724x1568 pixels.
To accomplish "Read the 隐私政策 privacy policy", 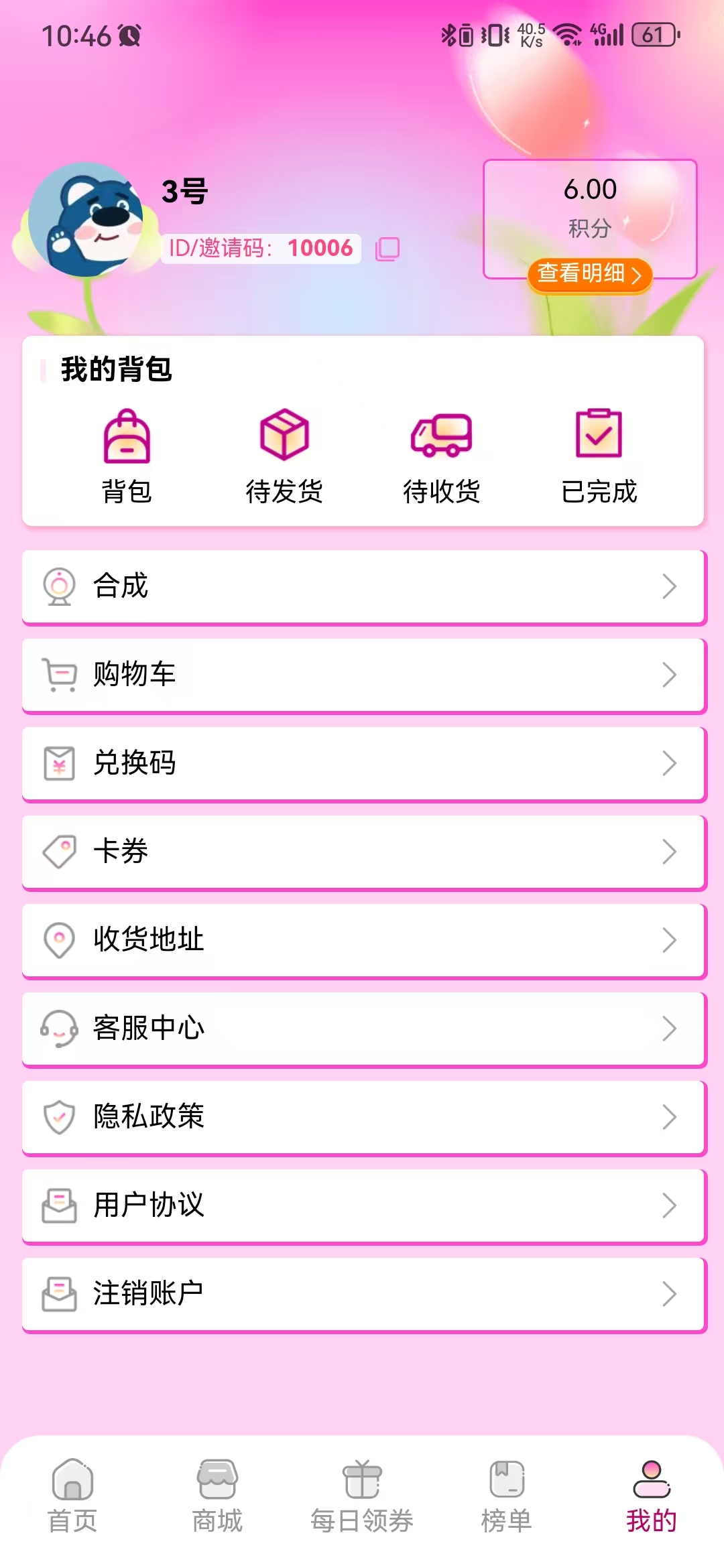I will (x=363, y=1117).
